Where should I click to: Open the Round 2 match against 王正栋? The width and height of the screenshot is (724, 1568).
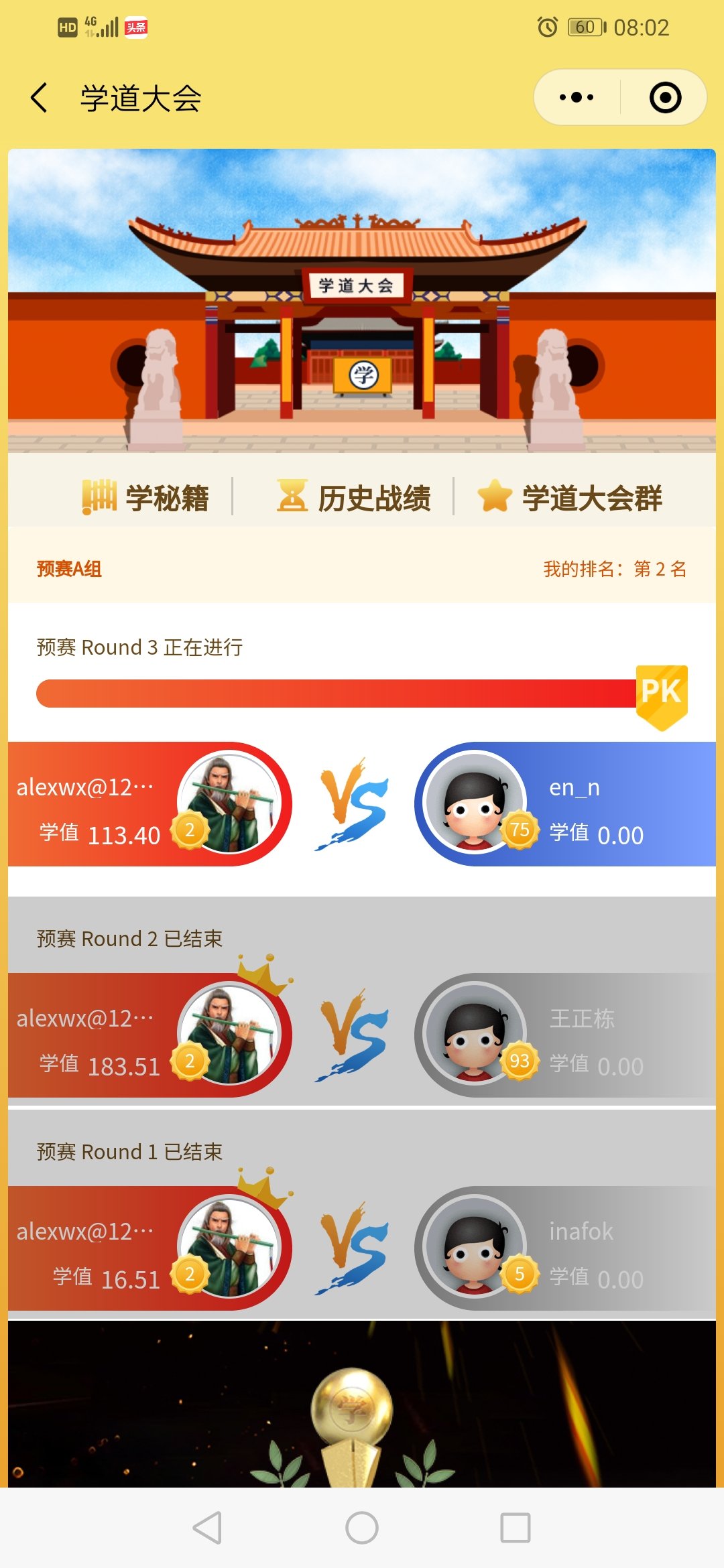(362, 1035)
